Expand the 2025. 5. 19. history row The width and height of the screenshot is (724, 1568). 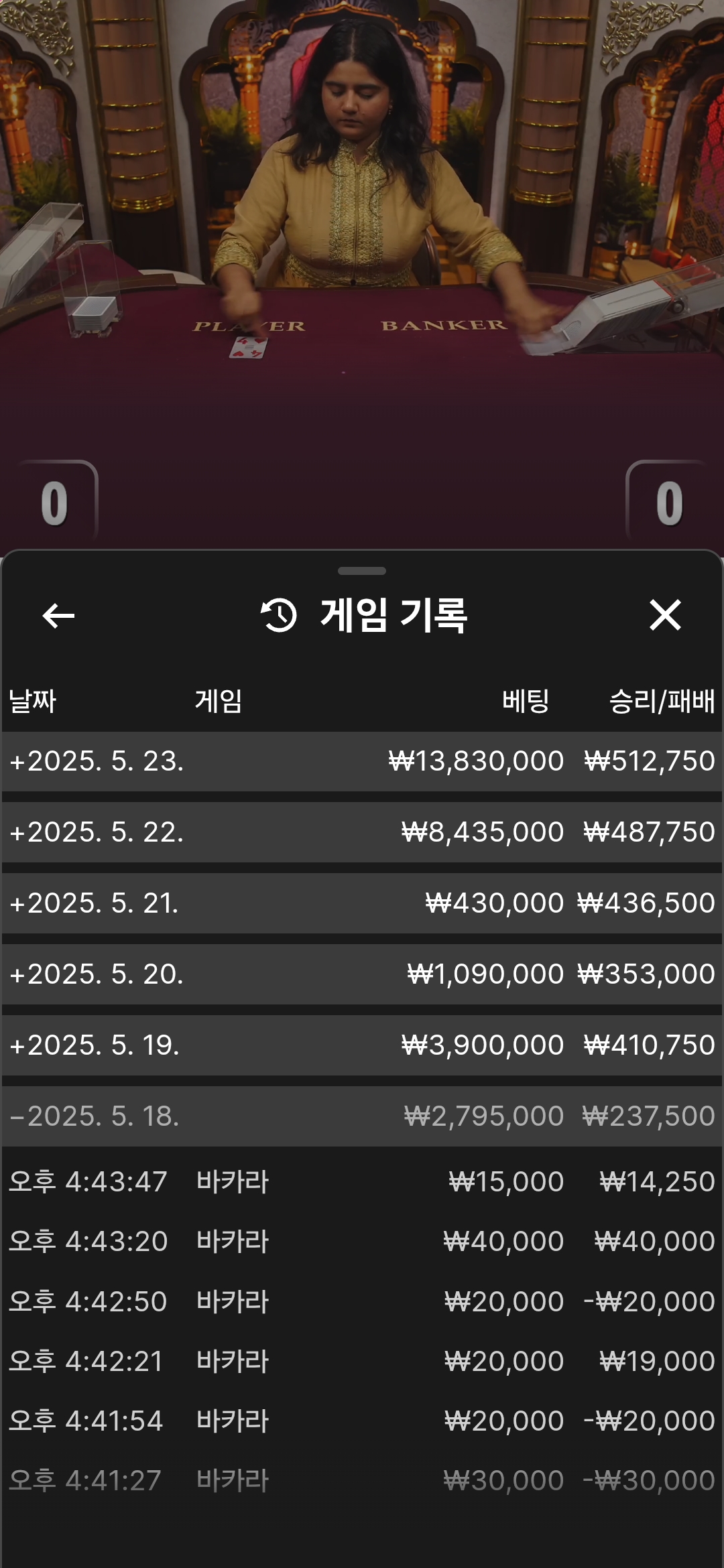pyautogui.click(x=362, y=1045)
